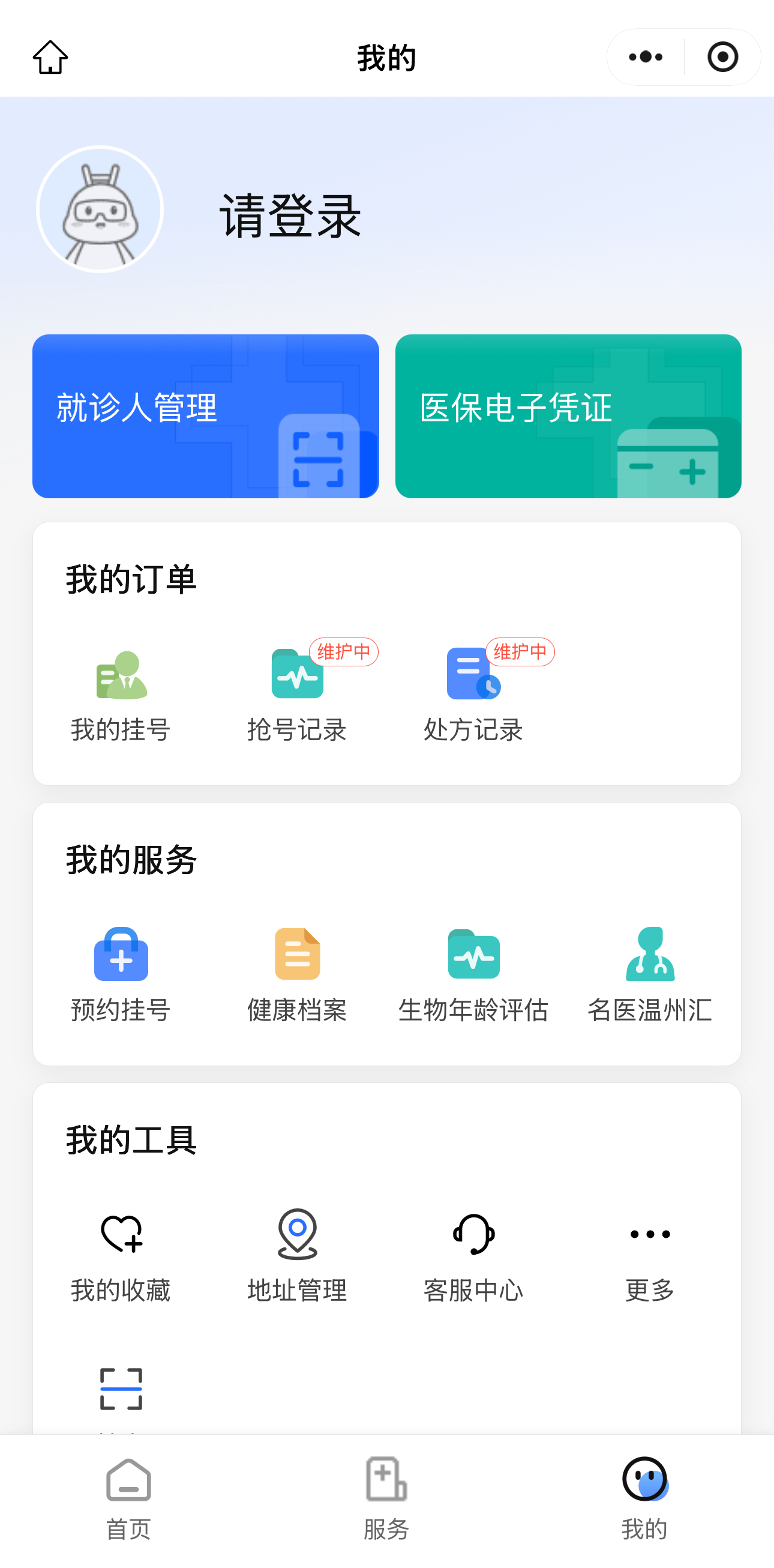
Task: View 我的收藏
Action: point(121,1255)
